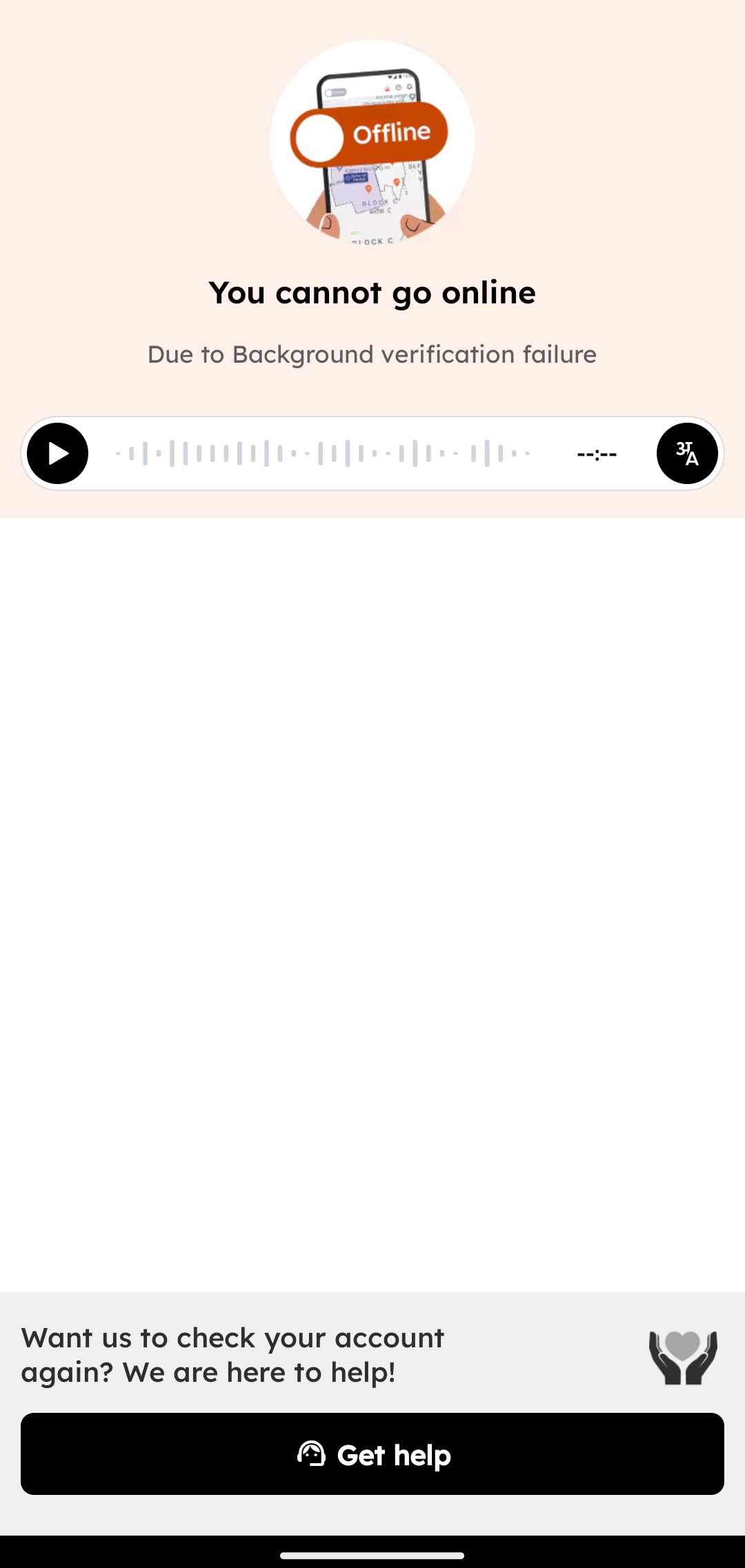This screenshot has height=1568, width=745.
Task: Play the audio explanation
Action: pyautogui.click(x=58, y=454)
